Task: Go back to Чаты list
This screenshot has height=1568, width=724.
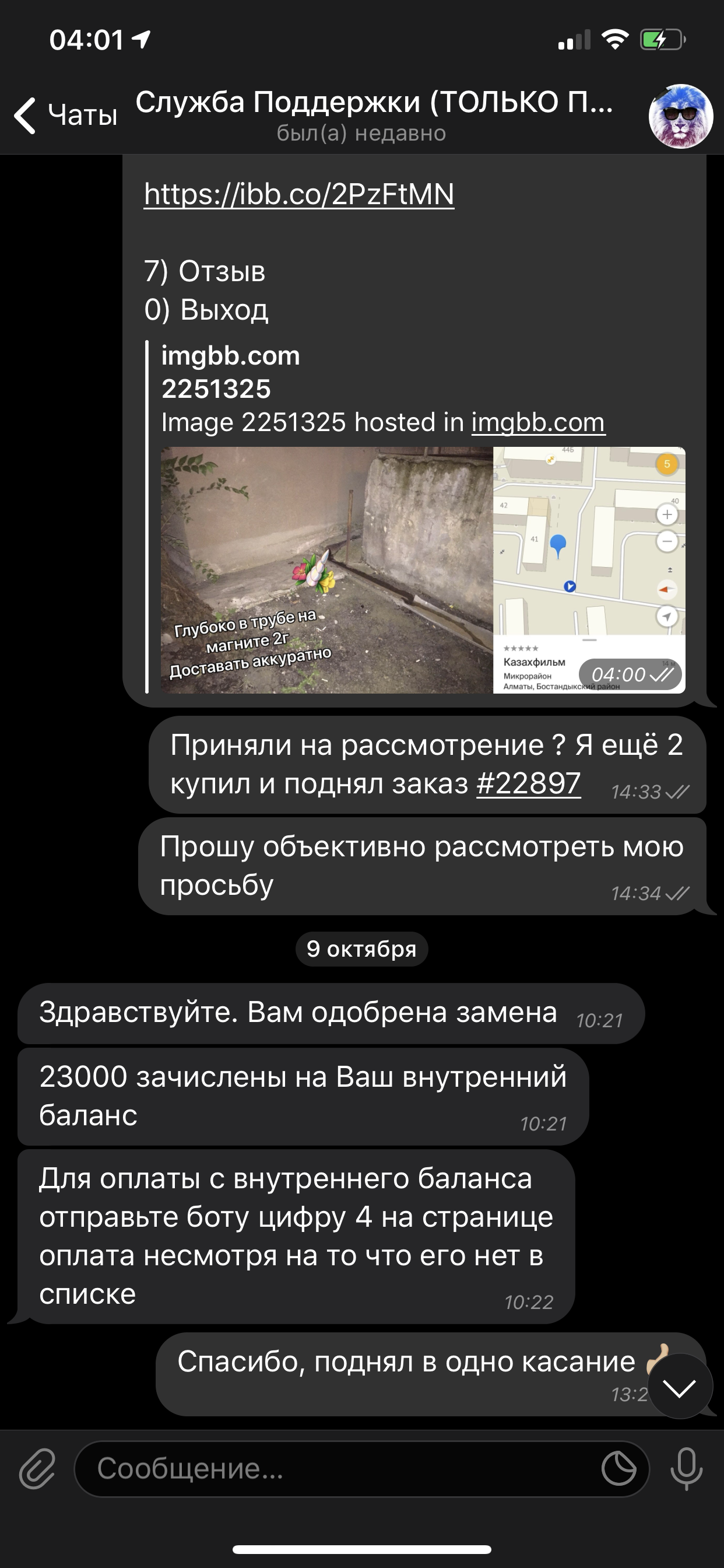Action: point(65,115)
